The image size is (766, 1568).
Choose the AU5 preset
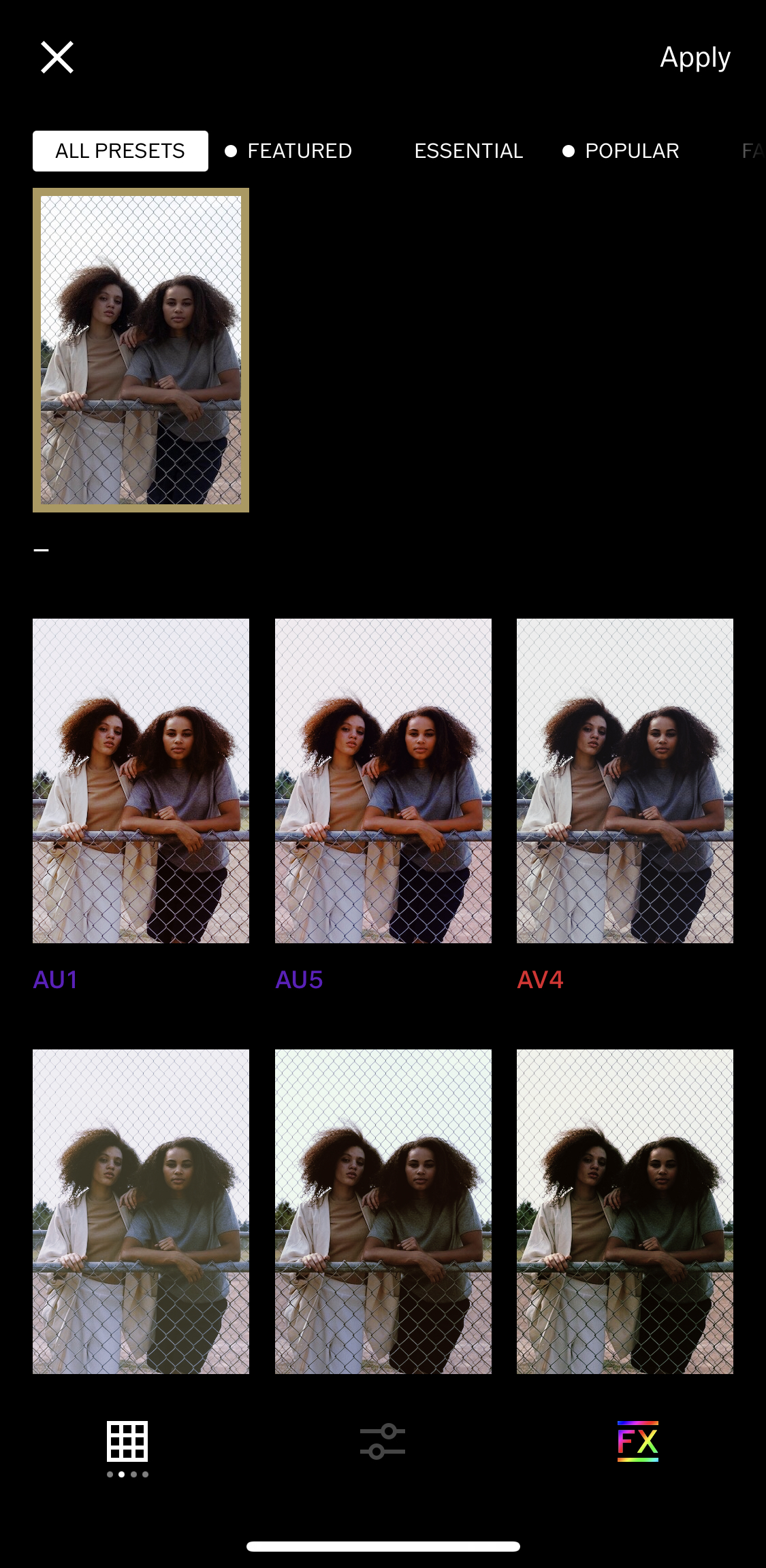(x=383, y=781)
